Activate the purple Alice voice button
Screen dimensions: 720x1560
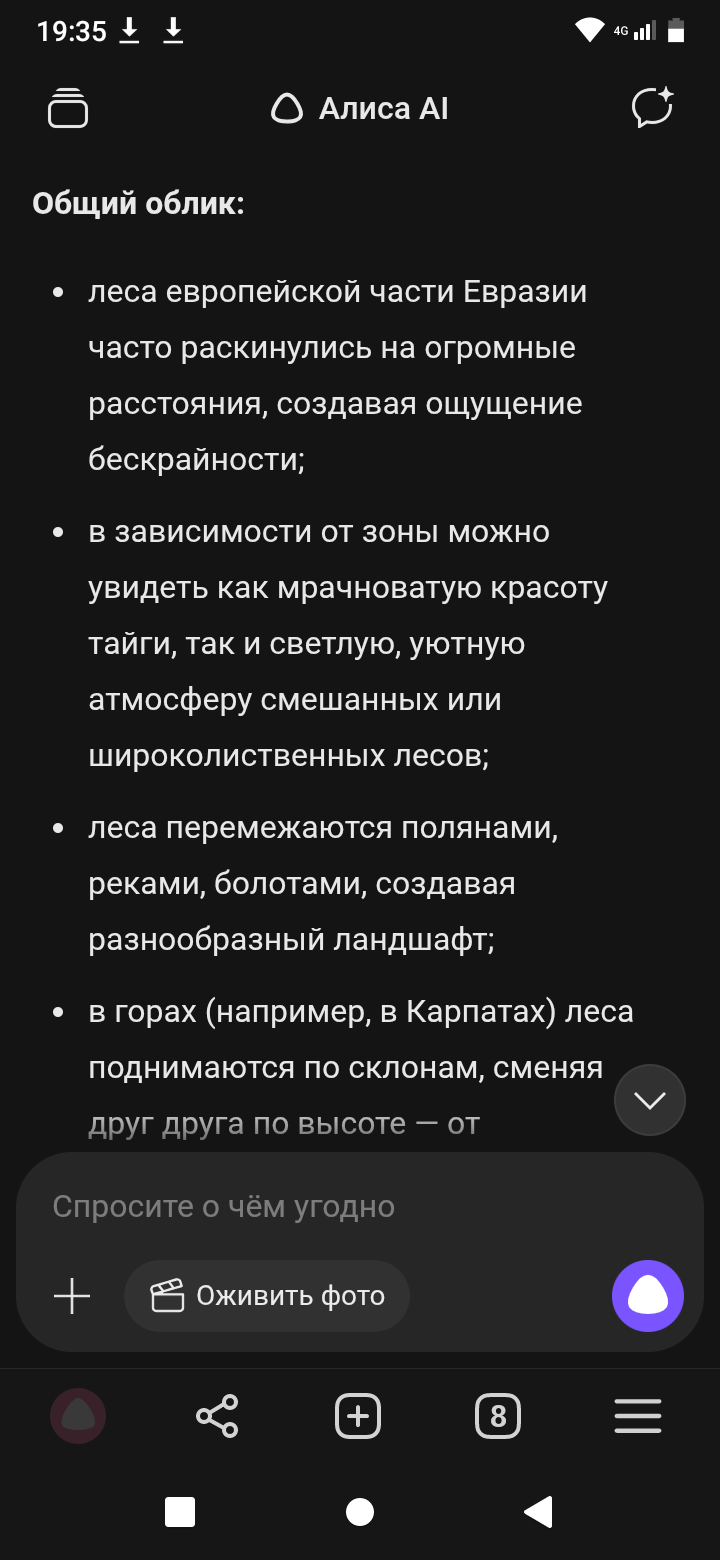648,1296
